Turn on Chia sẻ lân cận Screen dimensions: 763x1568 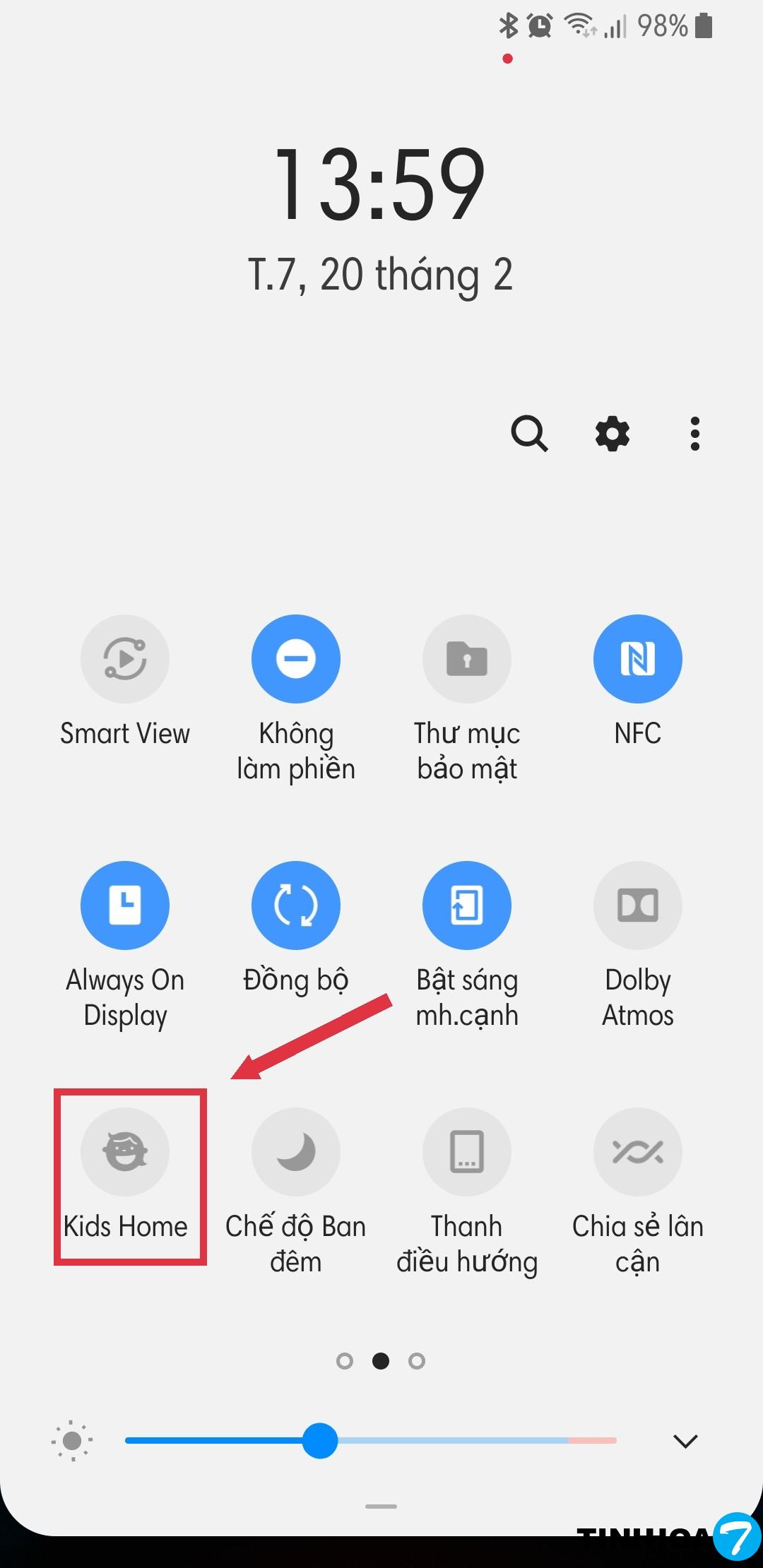tap(638, 1151)
